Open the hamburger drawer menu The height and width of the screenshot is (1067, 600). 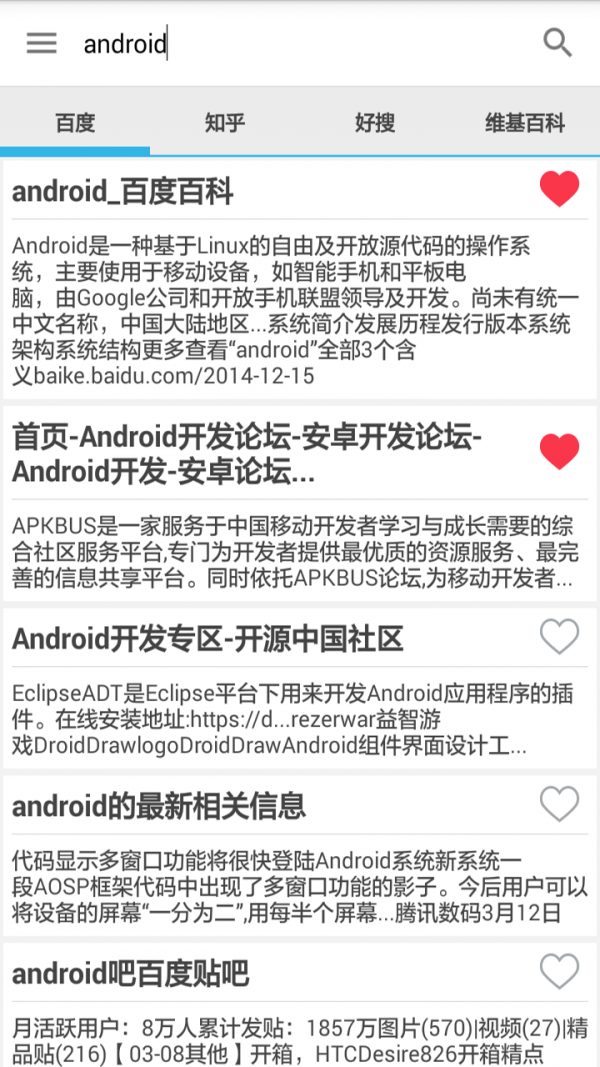[41, 43]
